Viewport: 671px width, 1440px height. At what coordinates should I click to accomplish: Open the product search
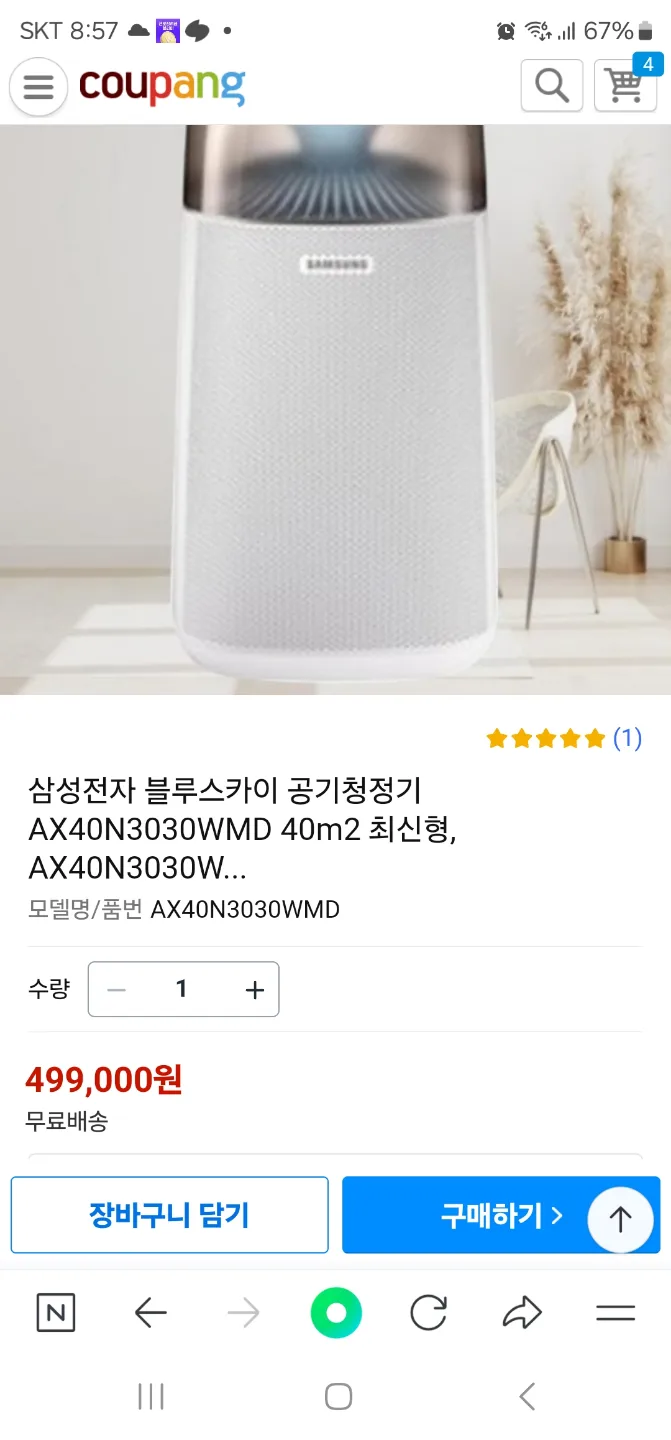click(551, 86)
